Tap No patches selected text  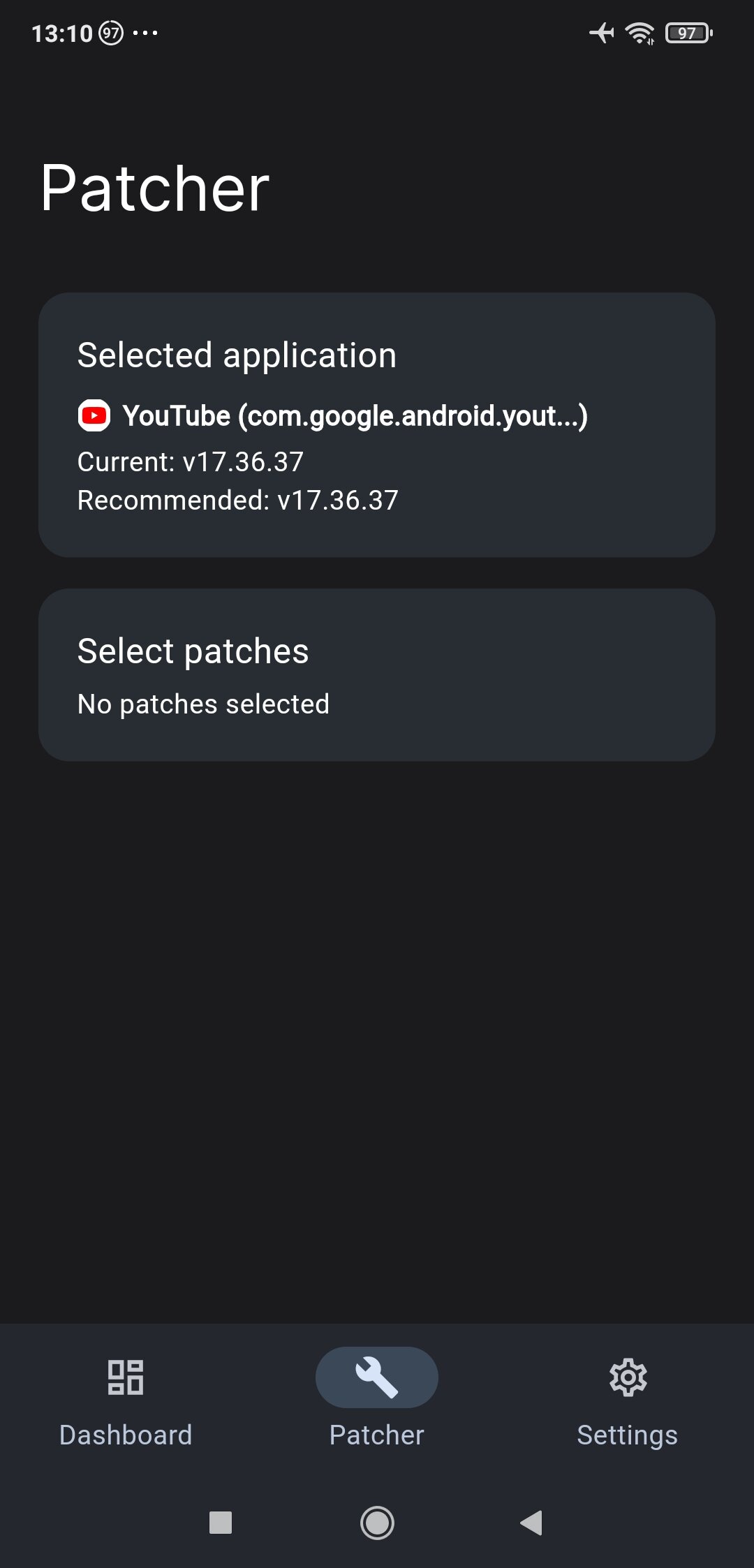[x=203, y=704]
